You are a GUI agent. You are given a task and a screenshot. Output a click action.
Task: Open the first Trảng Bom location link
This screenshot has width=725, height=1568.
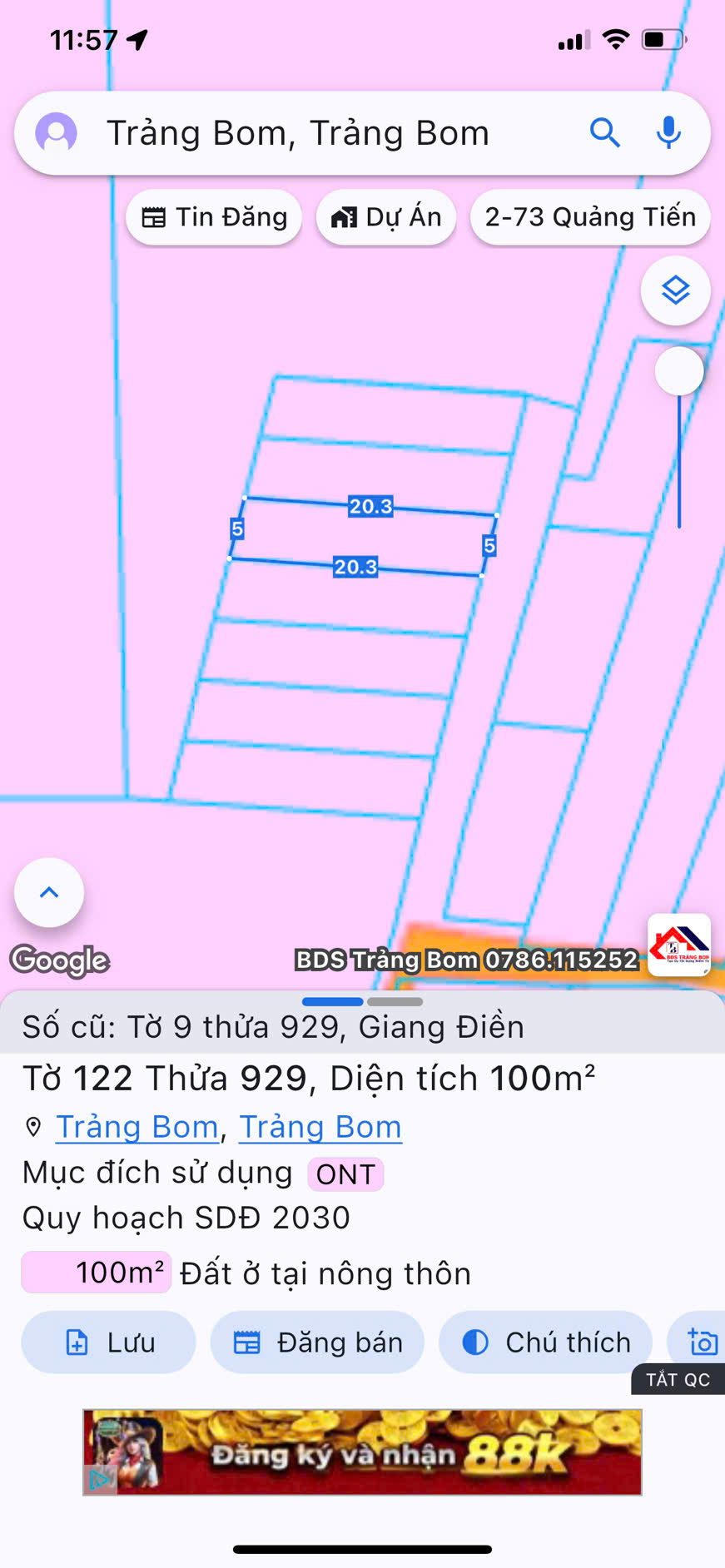[137, 1127]
